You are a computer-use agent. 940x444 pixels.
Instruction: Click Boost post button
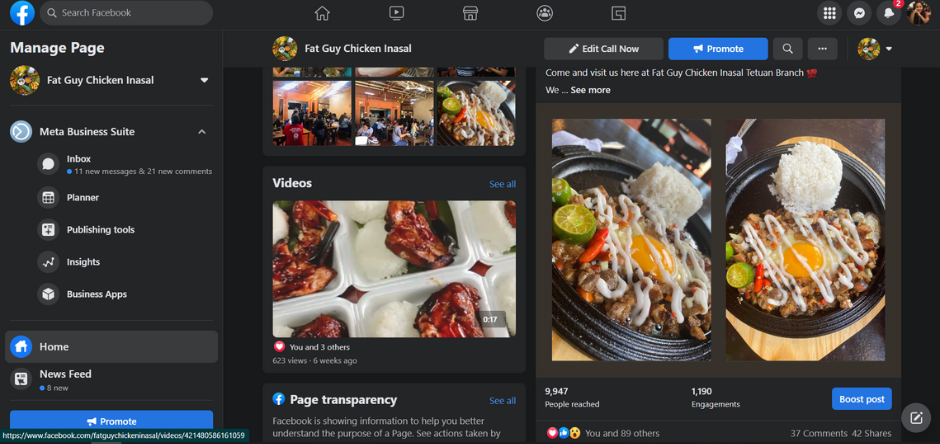[x=861, y=399]
